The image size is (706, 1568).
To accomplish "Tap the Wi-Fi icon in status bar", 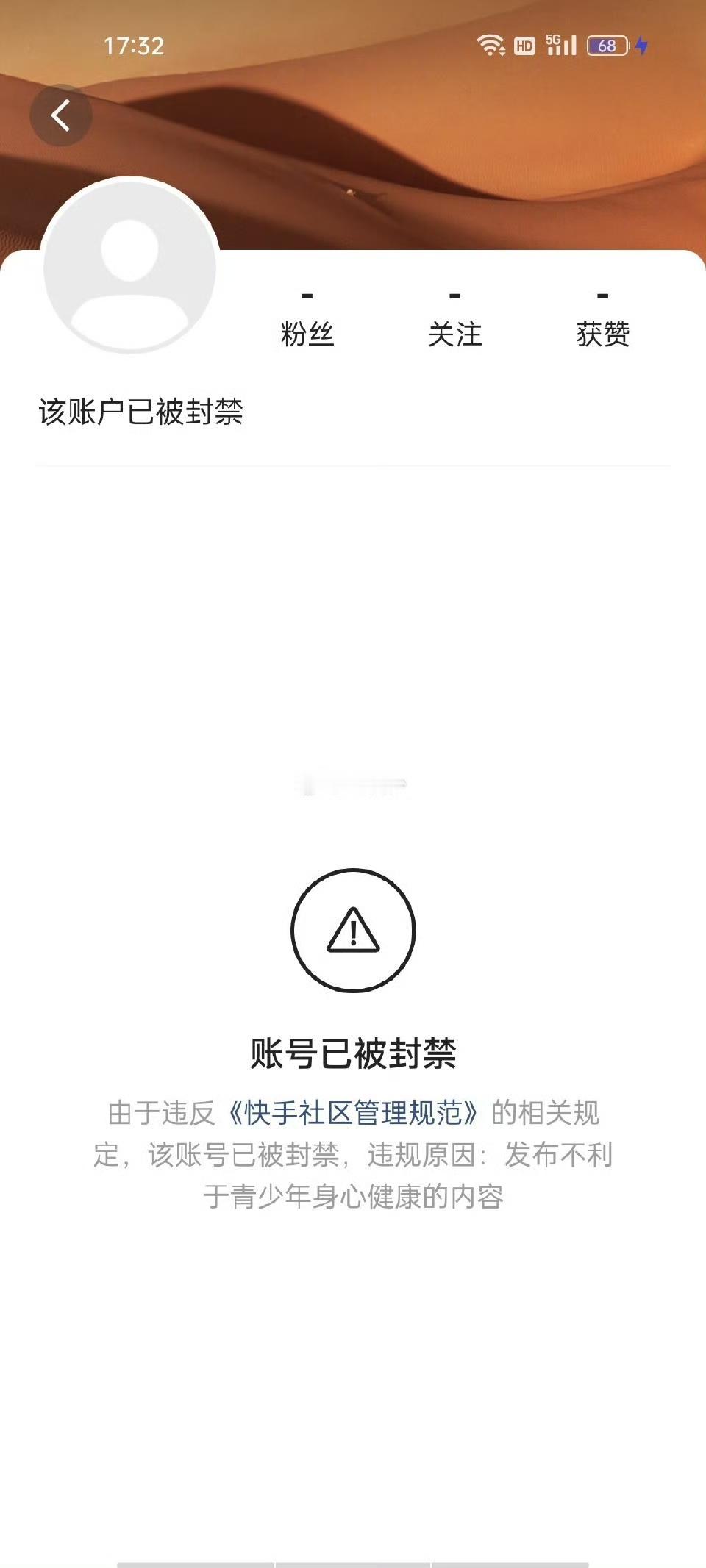I will [x=490, y=44].
